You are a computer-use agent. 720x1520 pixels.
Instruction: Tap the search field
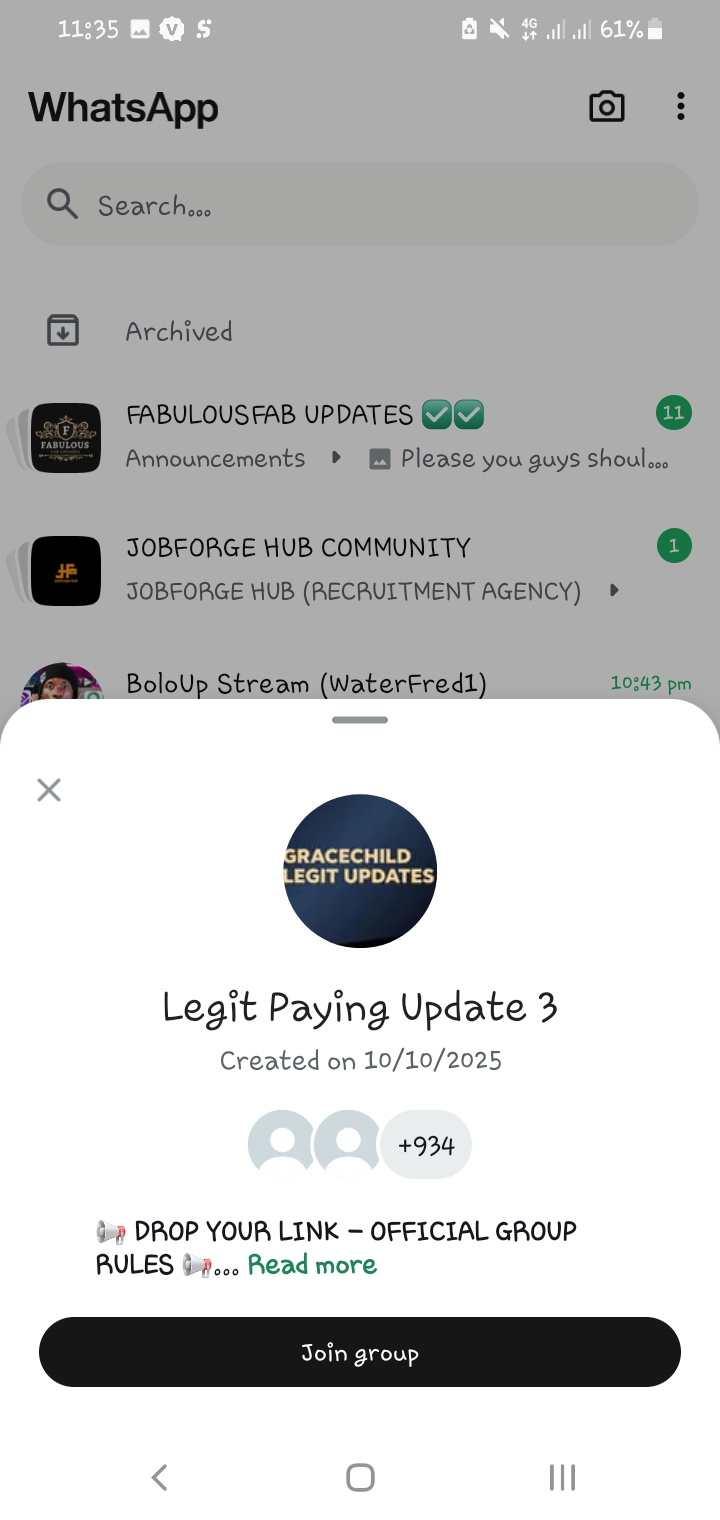(360, 205)
